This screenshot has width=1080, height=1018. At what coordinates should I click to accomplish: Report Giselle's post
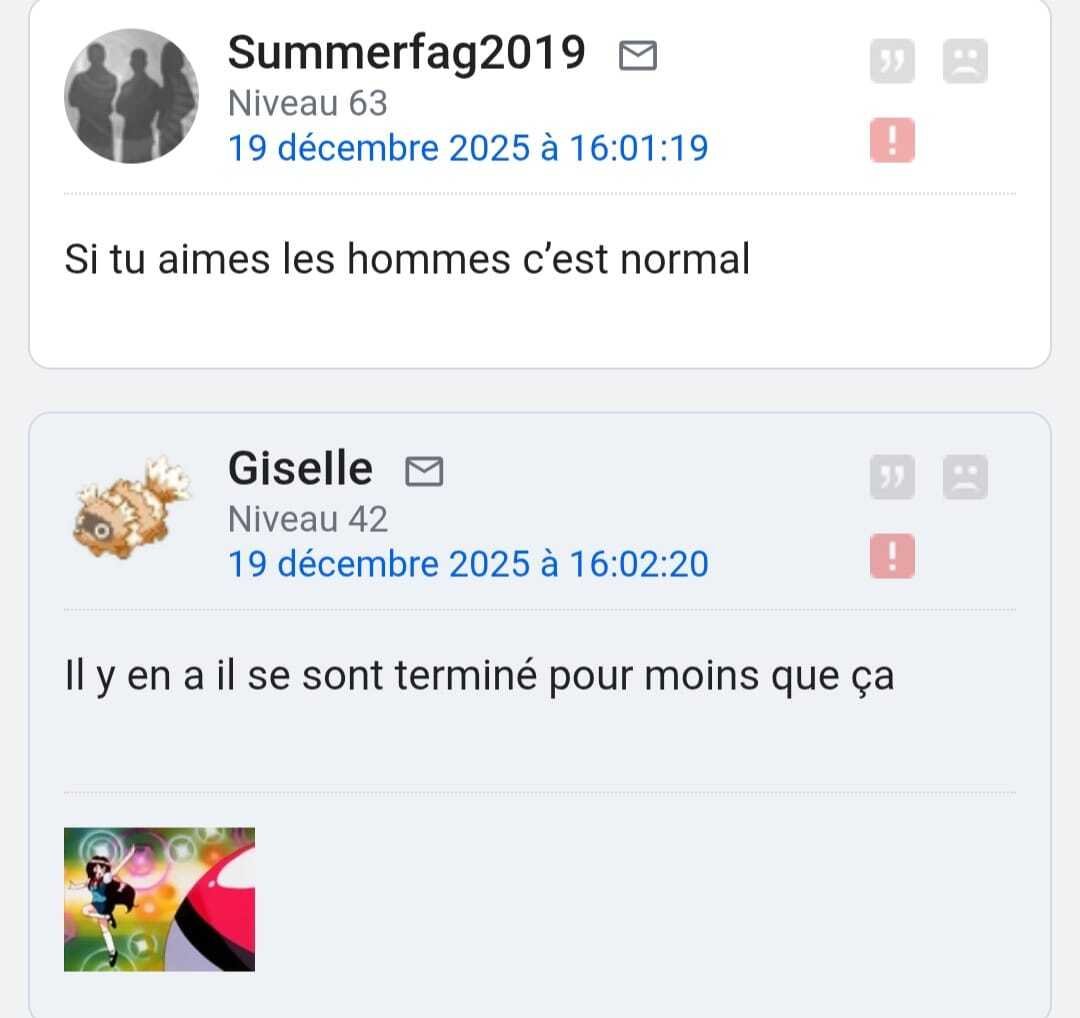(x=892, y=557)
